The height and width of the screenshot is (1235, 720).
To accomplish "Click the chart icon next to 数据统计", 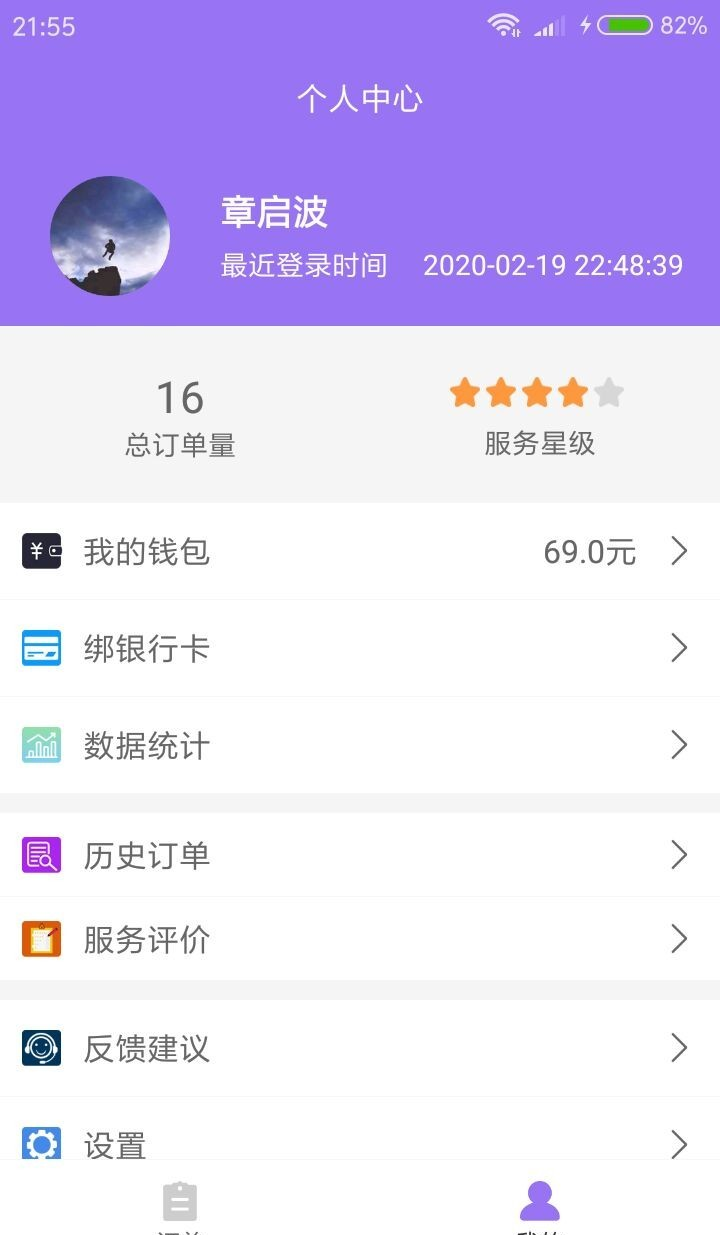I will click(38, 745).
